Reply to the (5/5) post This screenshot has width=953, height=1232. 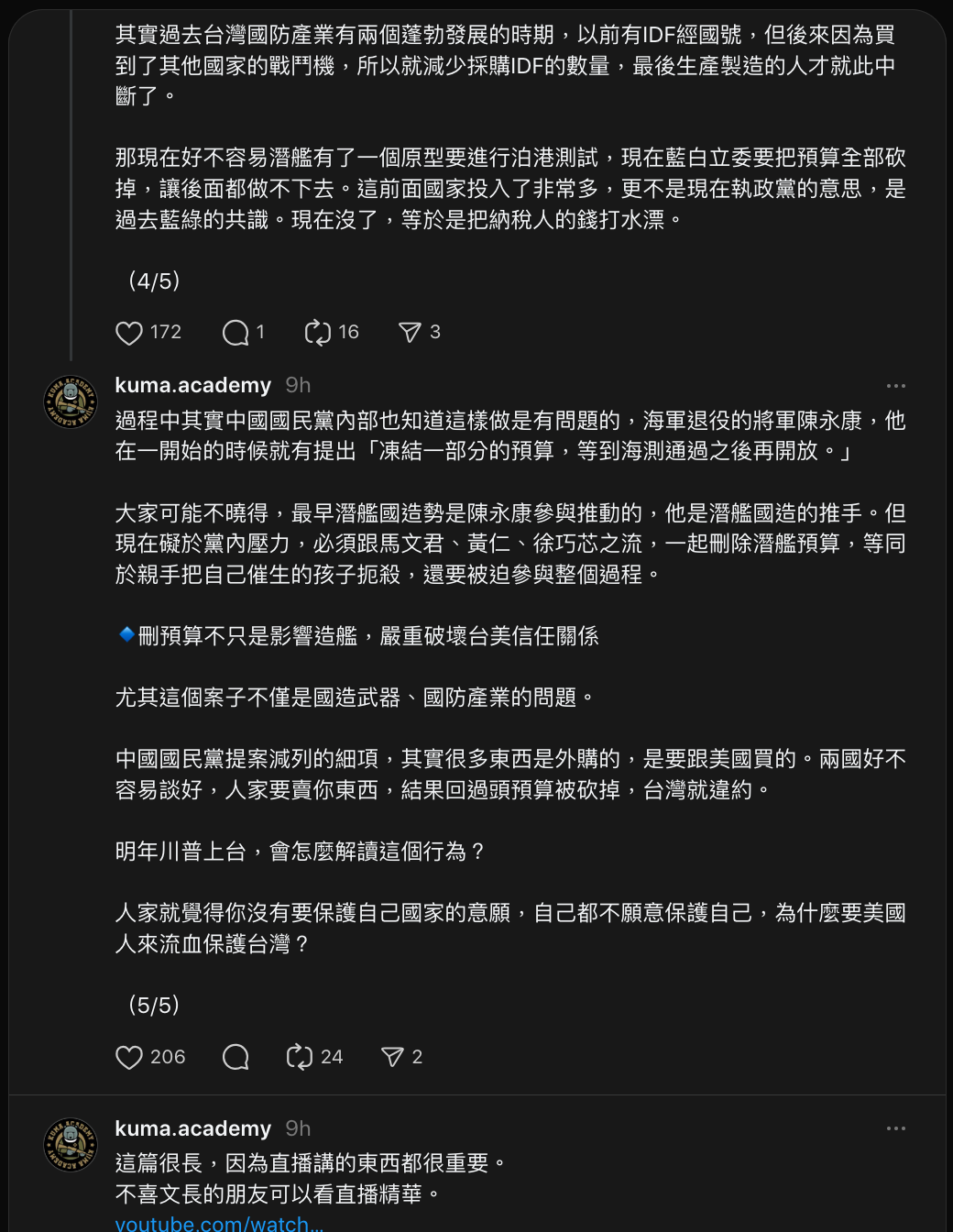236,1058
